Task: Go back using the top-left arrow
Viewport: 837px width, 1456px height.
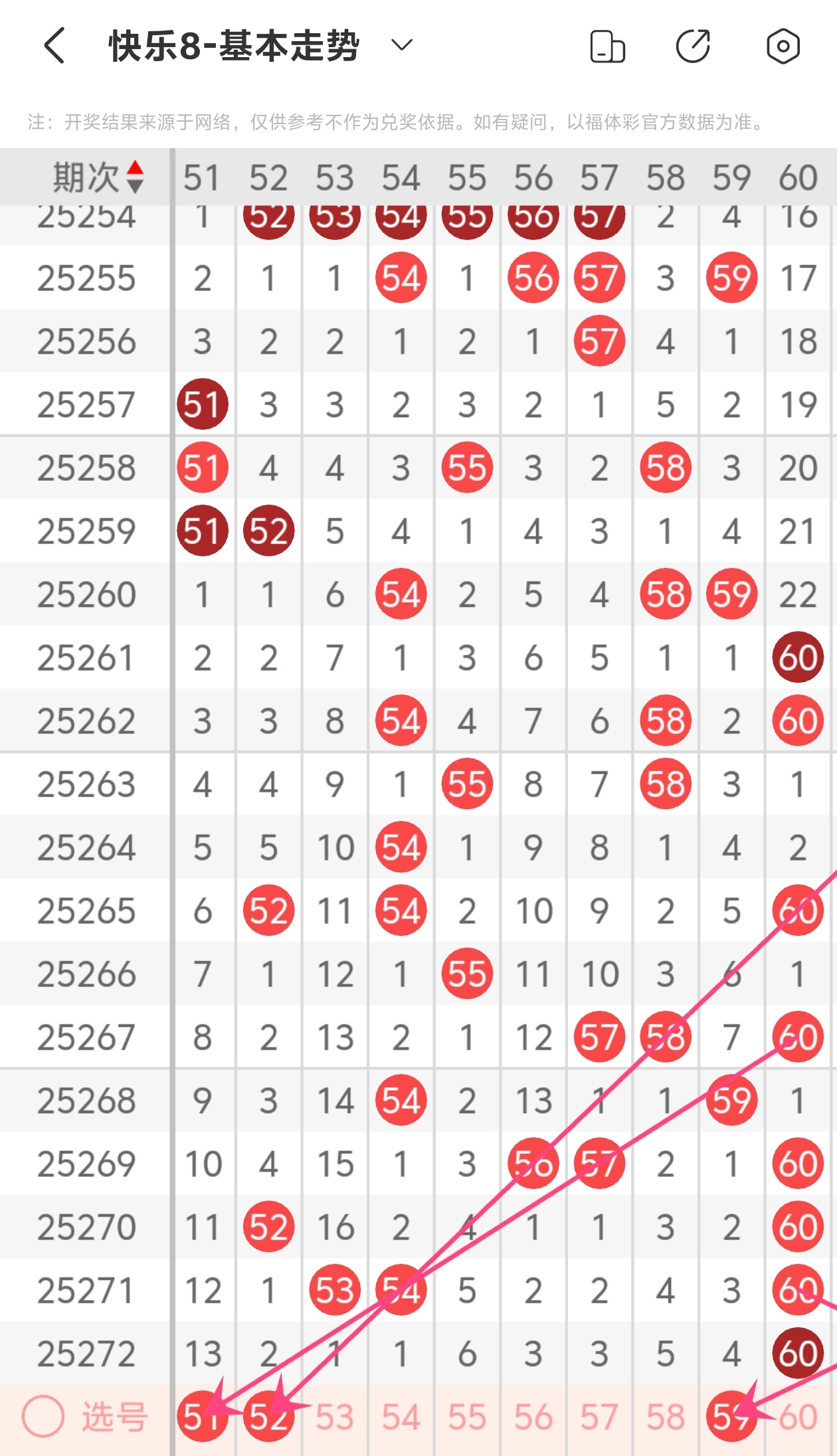Action: pos(54,46)
